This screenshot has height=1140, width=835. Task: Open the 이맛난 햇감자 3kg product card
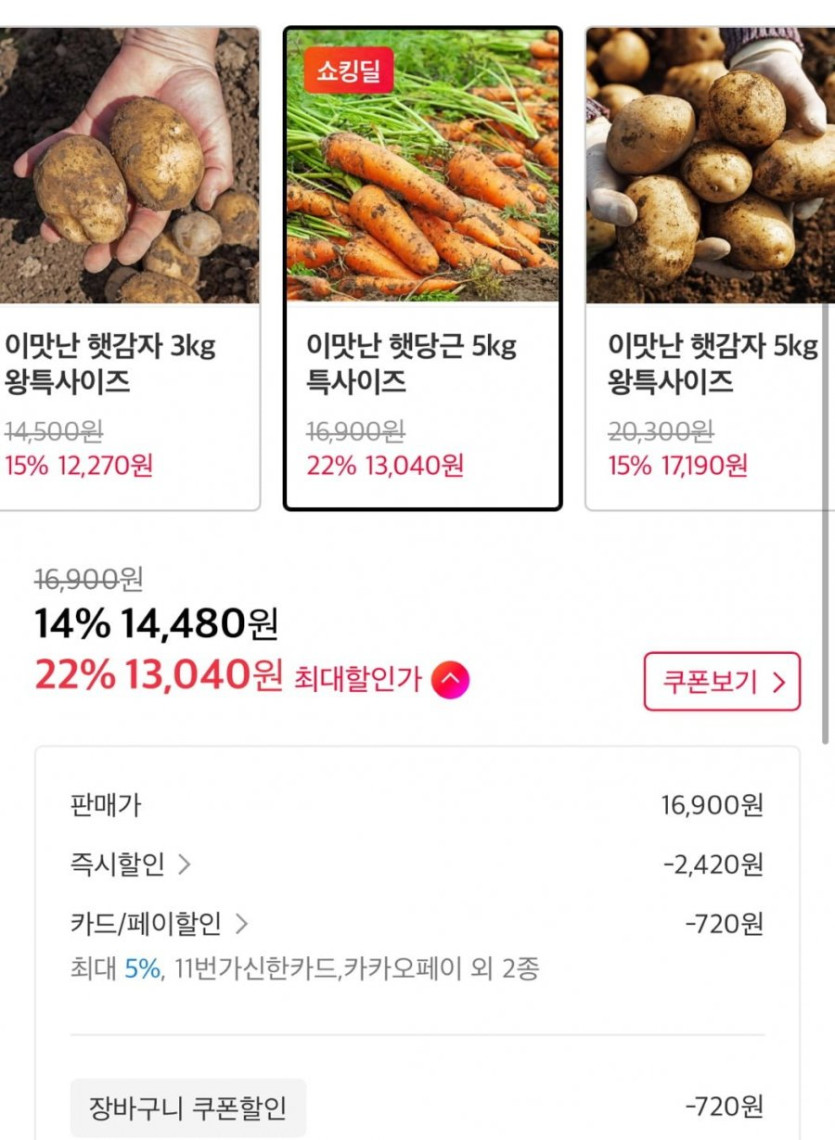click(128, 268)
